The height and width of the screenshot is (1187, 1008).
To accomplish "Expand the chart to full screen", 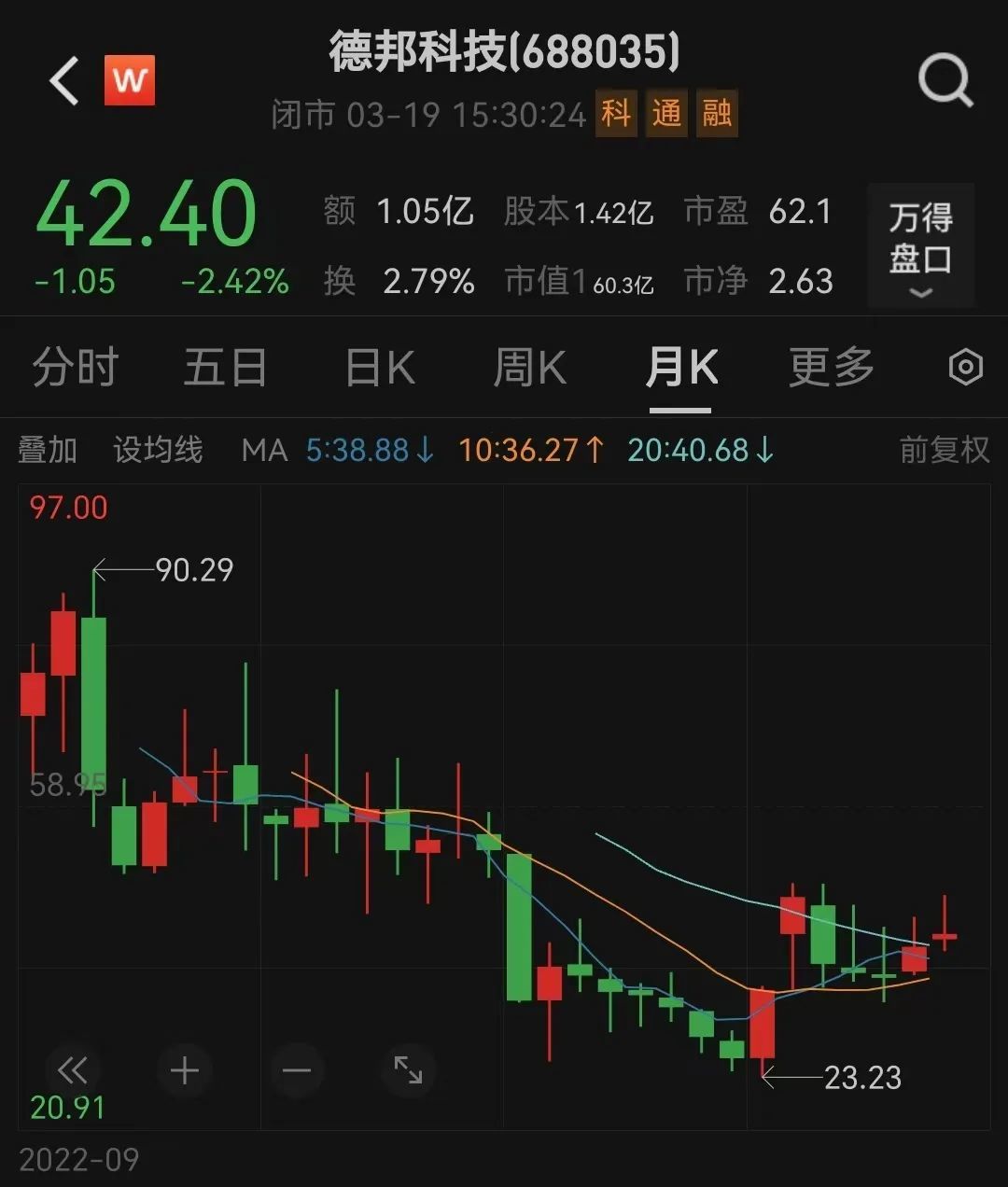I will [408, 1070].
